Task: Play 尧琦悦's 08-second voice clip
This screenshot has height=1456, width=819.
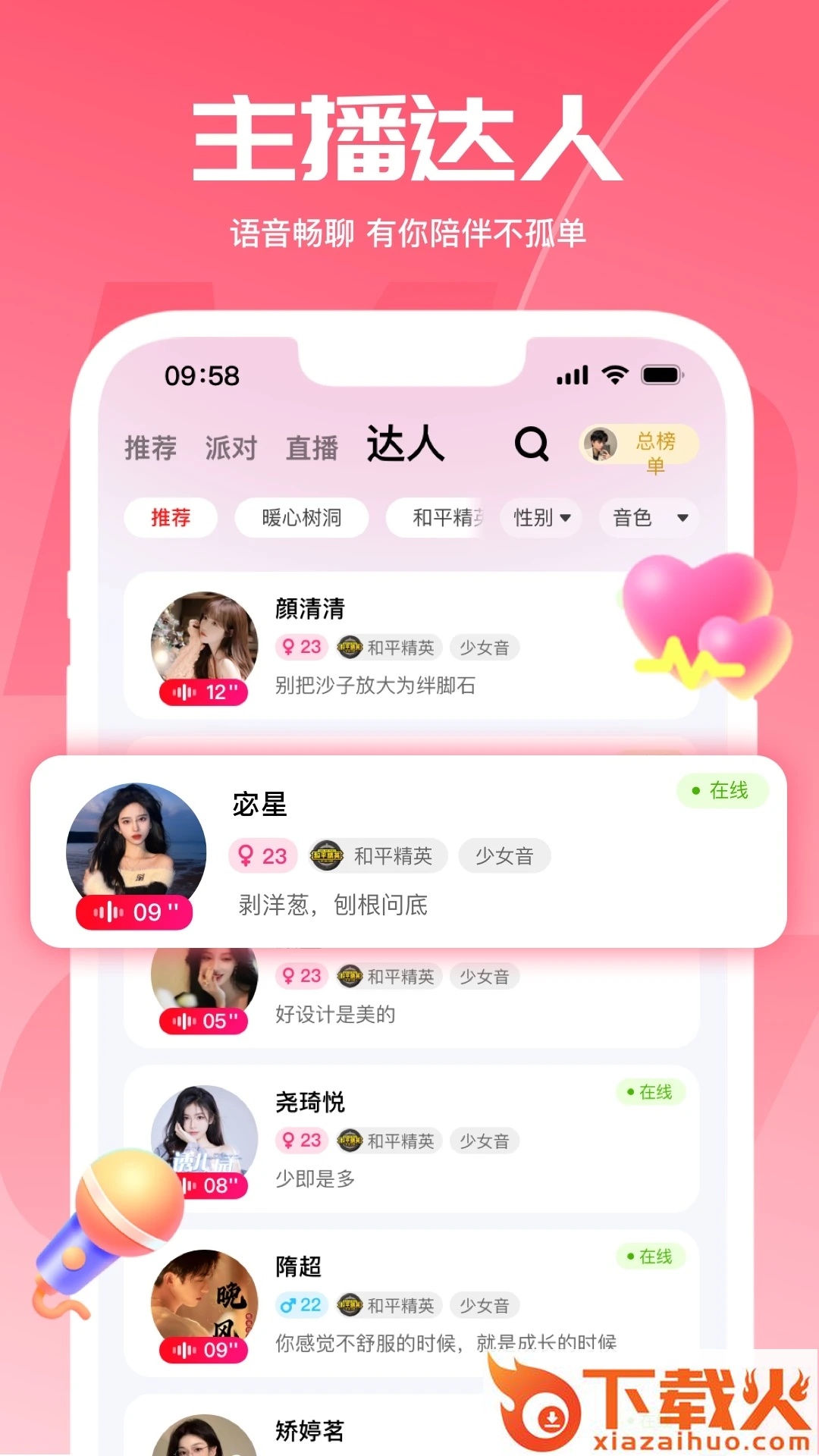Action: (x=202, y=1183)
